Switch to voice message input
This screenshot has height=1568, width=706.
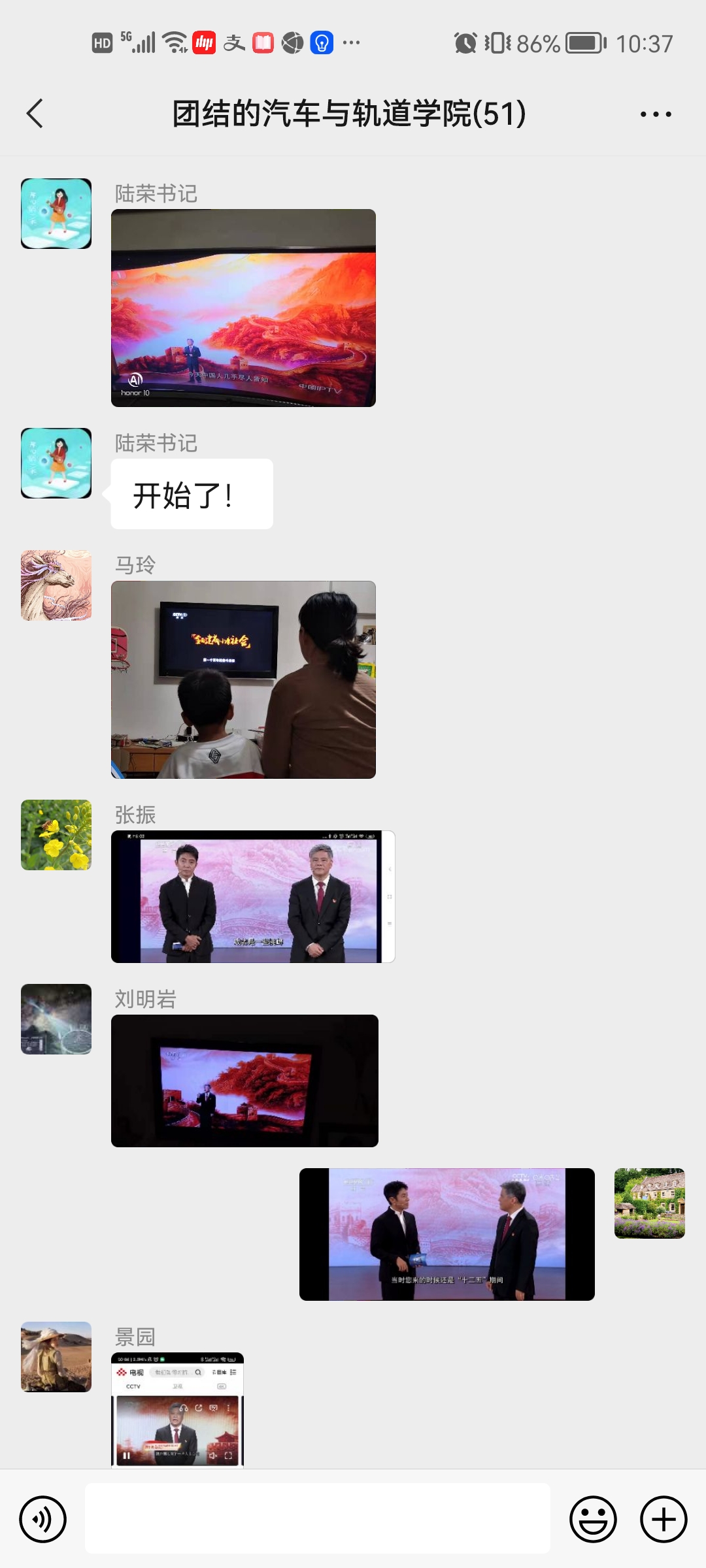(x=43, y=1519)
